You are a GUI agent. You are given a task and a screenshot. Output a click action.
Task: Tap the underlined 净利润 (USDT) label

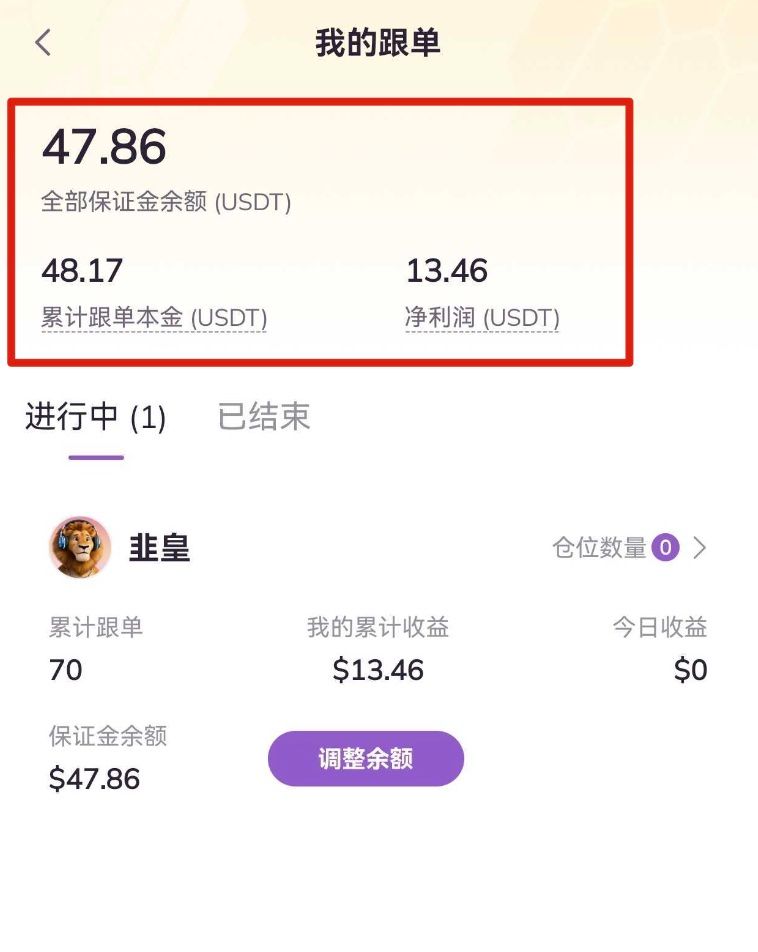click(x=482, y=319)
